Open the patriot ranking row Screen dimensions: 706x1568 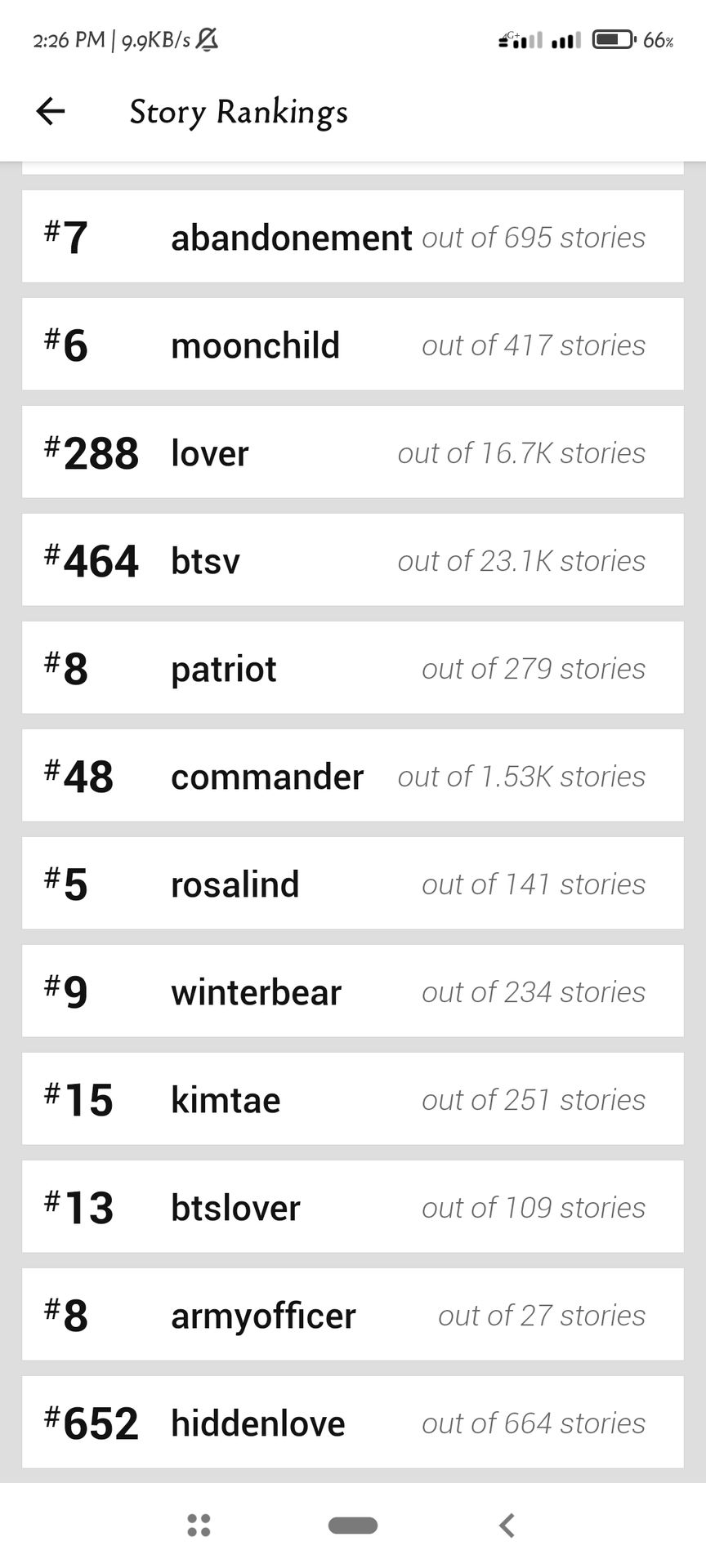click(353, 668)
